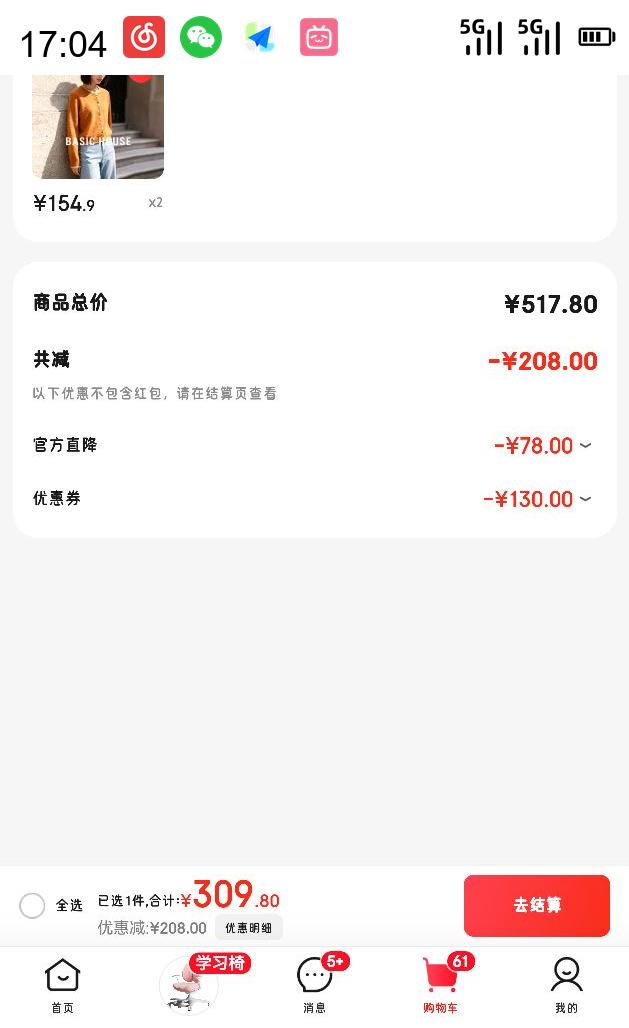Switch to the 消息 messages tab
The height and width of the screenshot is (1028, 629).
point(315,986)
